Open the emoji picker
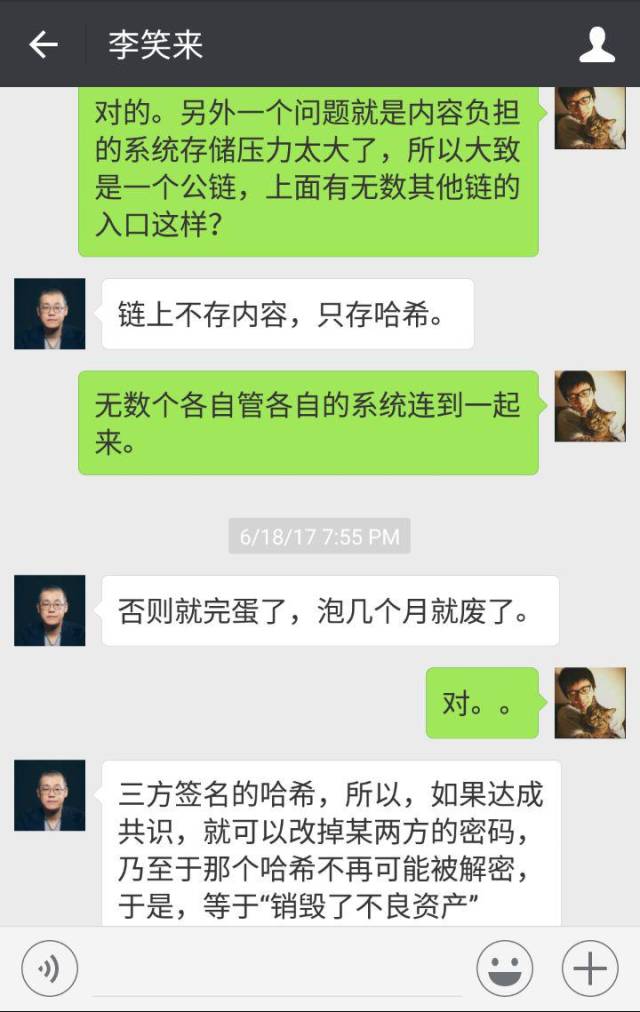640x1012 pixels. click(x=504, y=968)
